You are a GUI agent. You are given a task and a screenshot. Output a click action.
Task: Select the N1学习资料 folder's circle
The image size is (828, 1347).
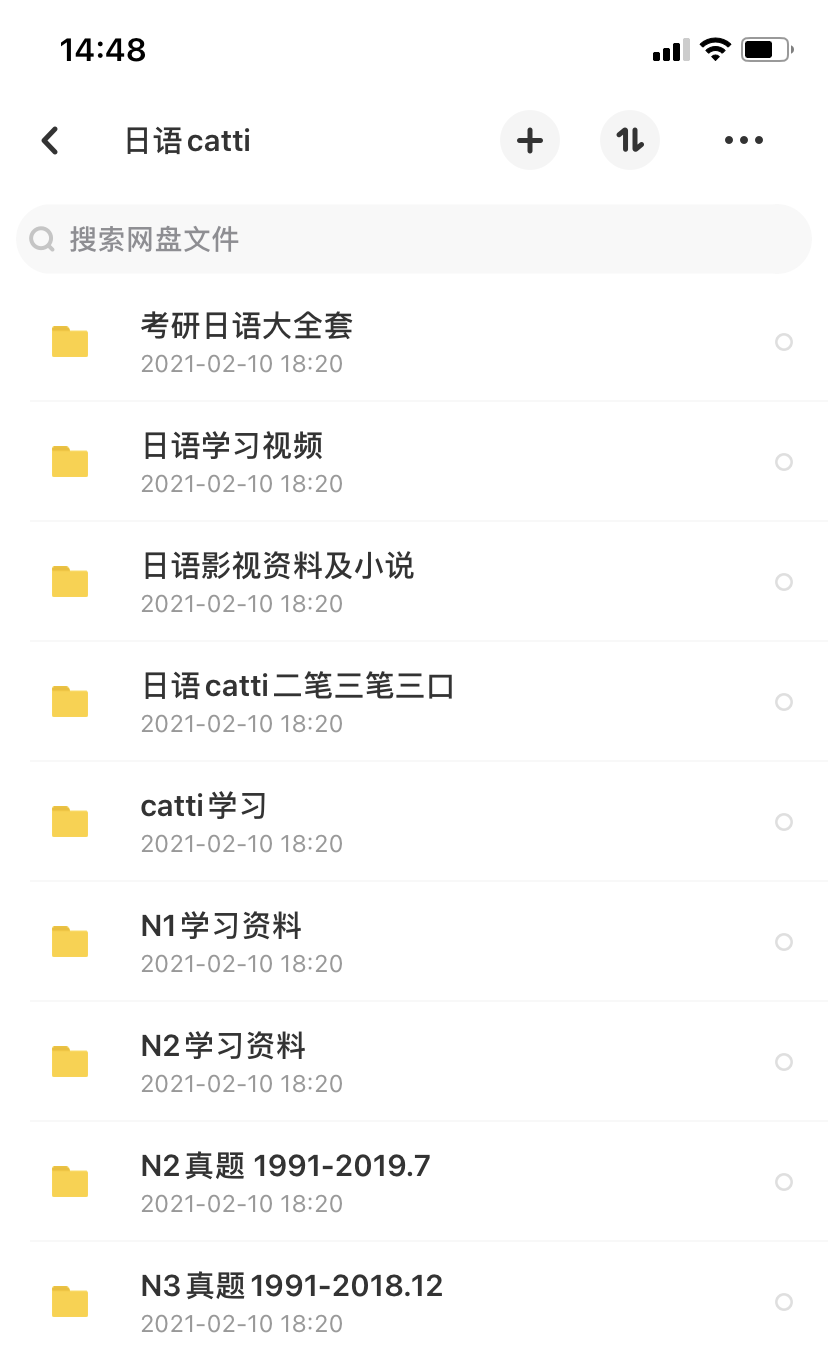coord(784,942)
